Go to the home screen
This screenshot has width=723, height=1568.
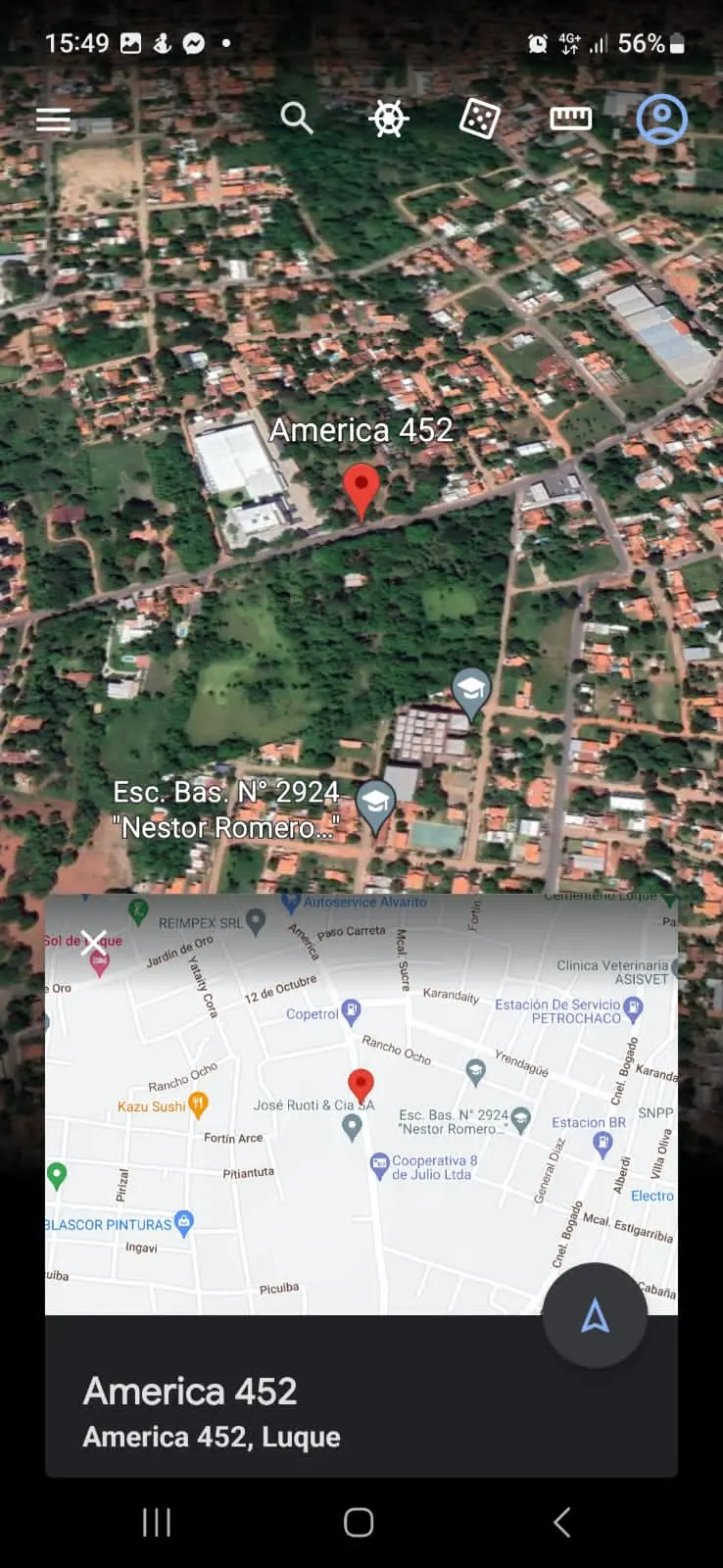pyautogui.click(x=359, y=1522)
